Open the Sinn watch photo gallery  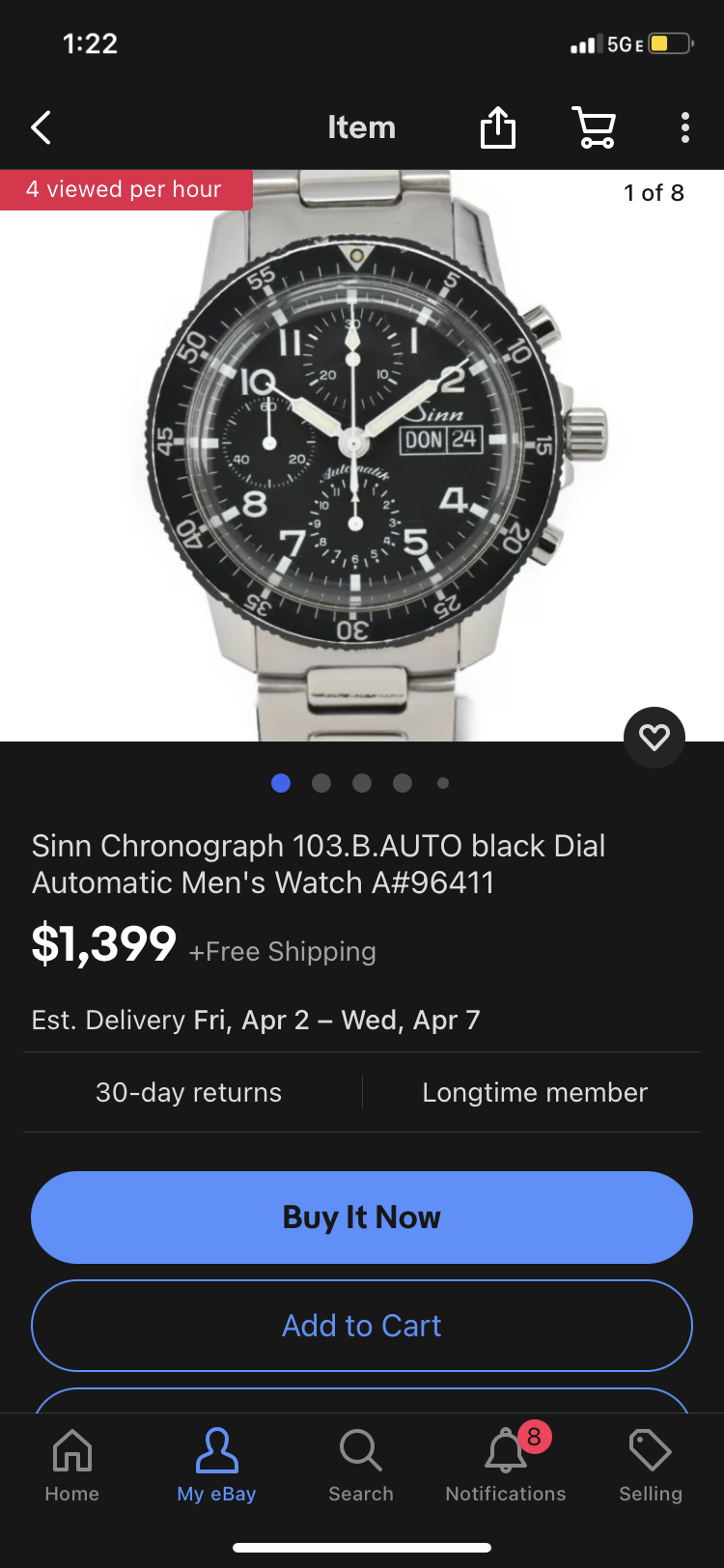point(362,454)
